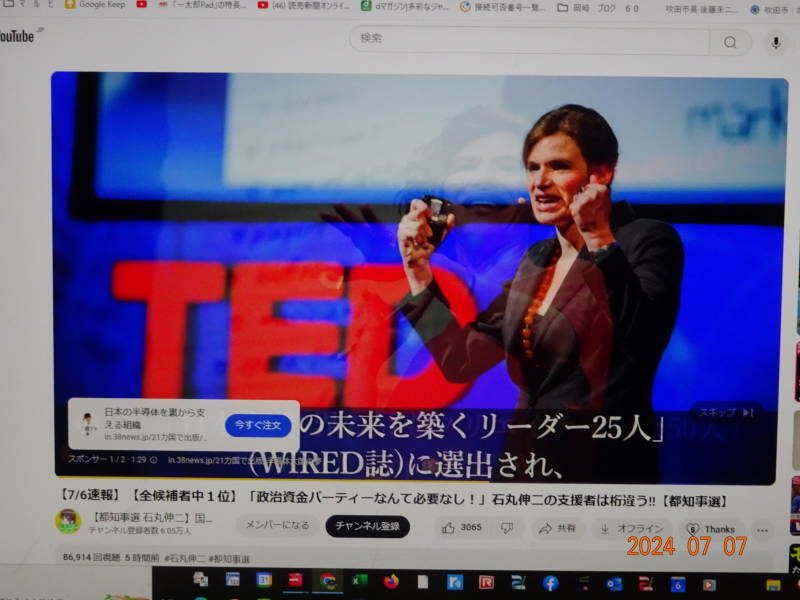Run the search with magnifier button
The width and height of the screenshot is (800, 600).
tap(730, 42)
